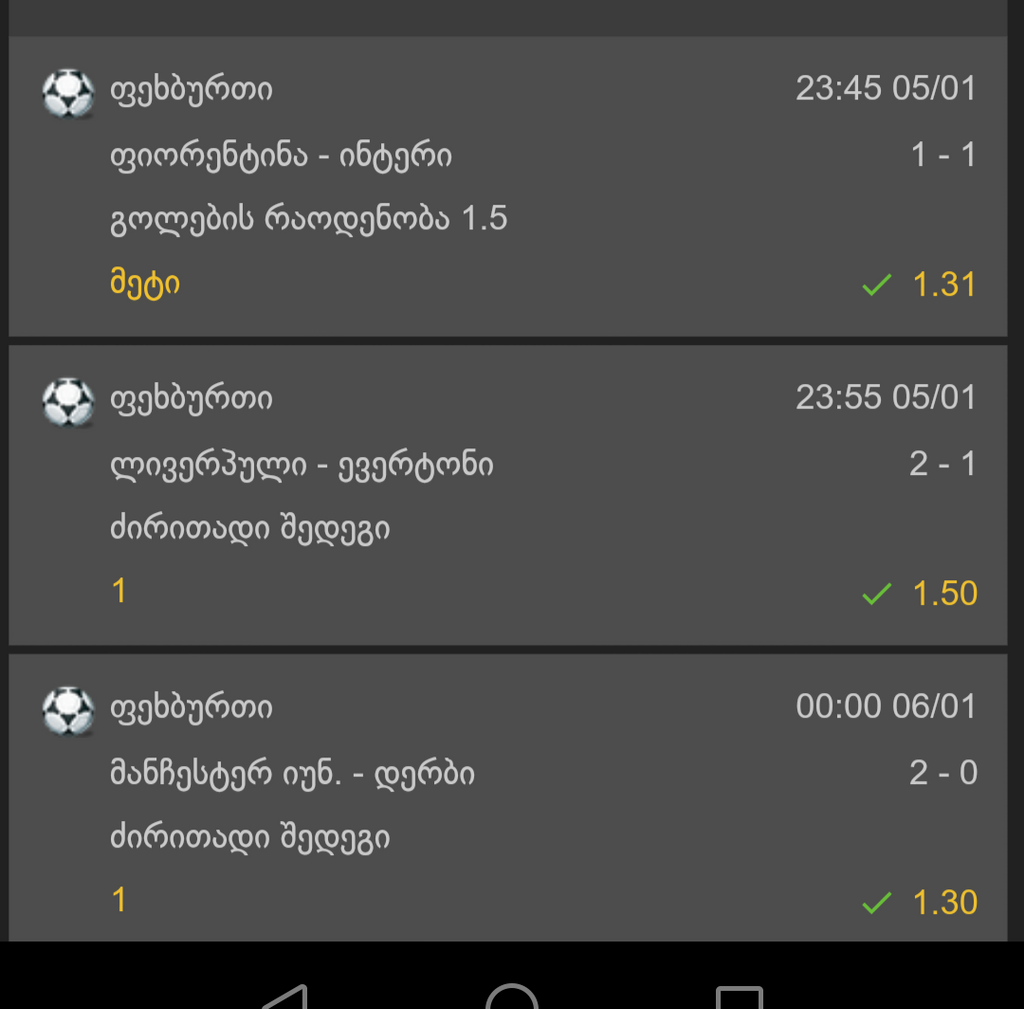Open the Manchester Utd - Derby bet entry
This screenshot has height=1009, width=1024.
(507, 800)
